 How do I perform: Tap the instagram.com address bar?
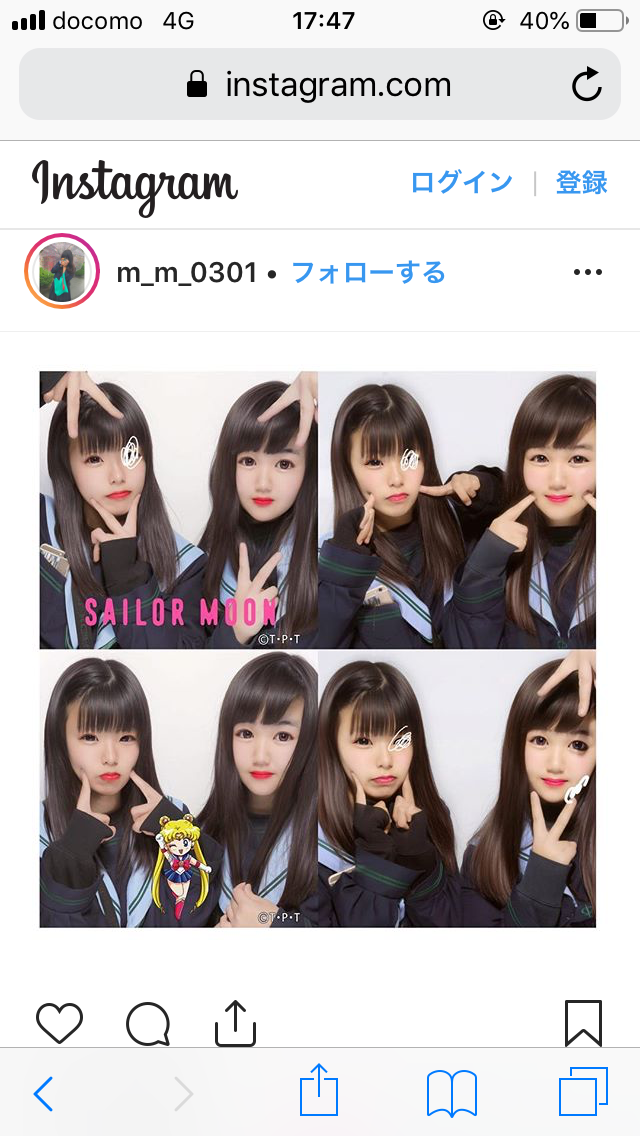pos(320,85)
